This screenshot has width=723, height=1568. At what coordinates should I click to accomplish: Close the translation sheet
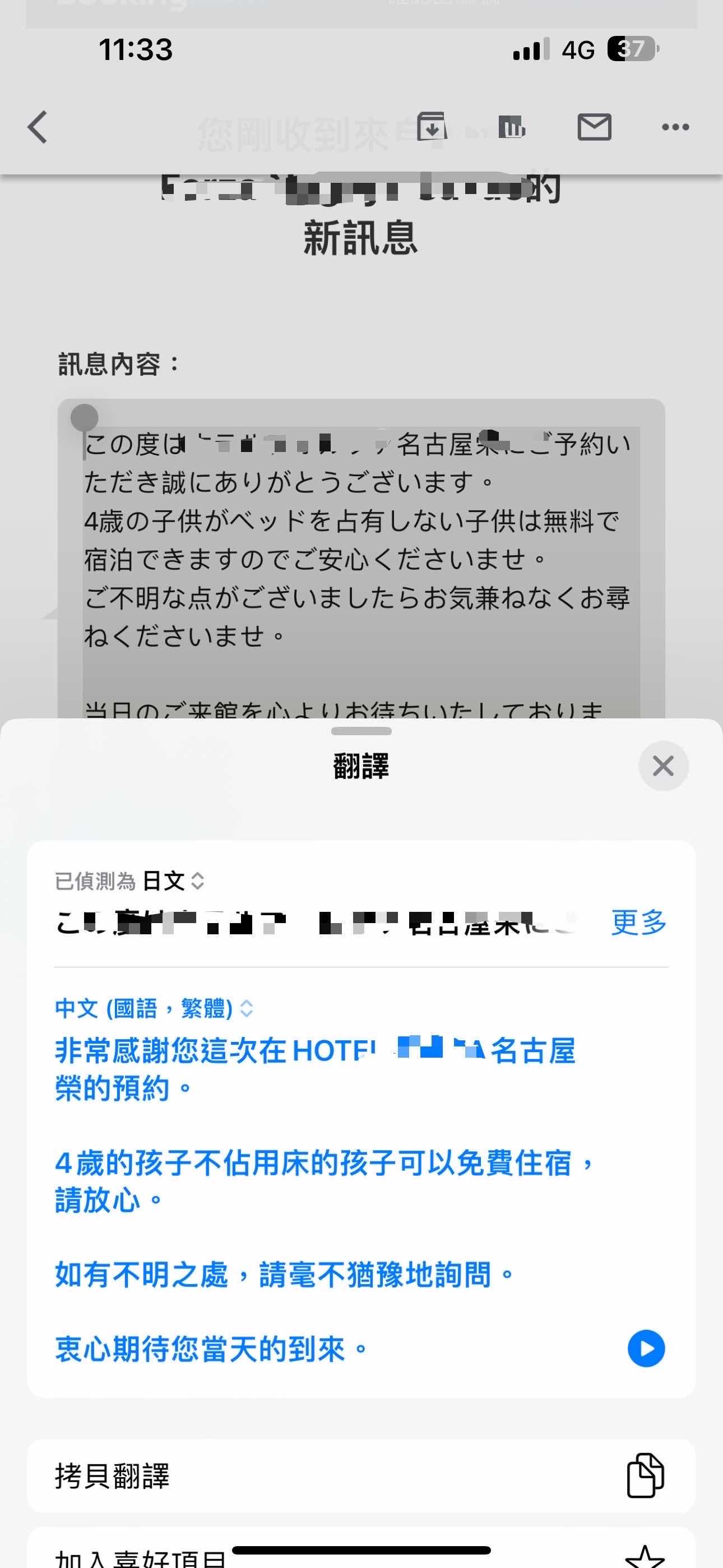coord(662,765)
